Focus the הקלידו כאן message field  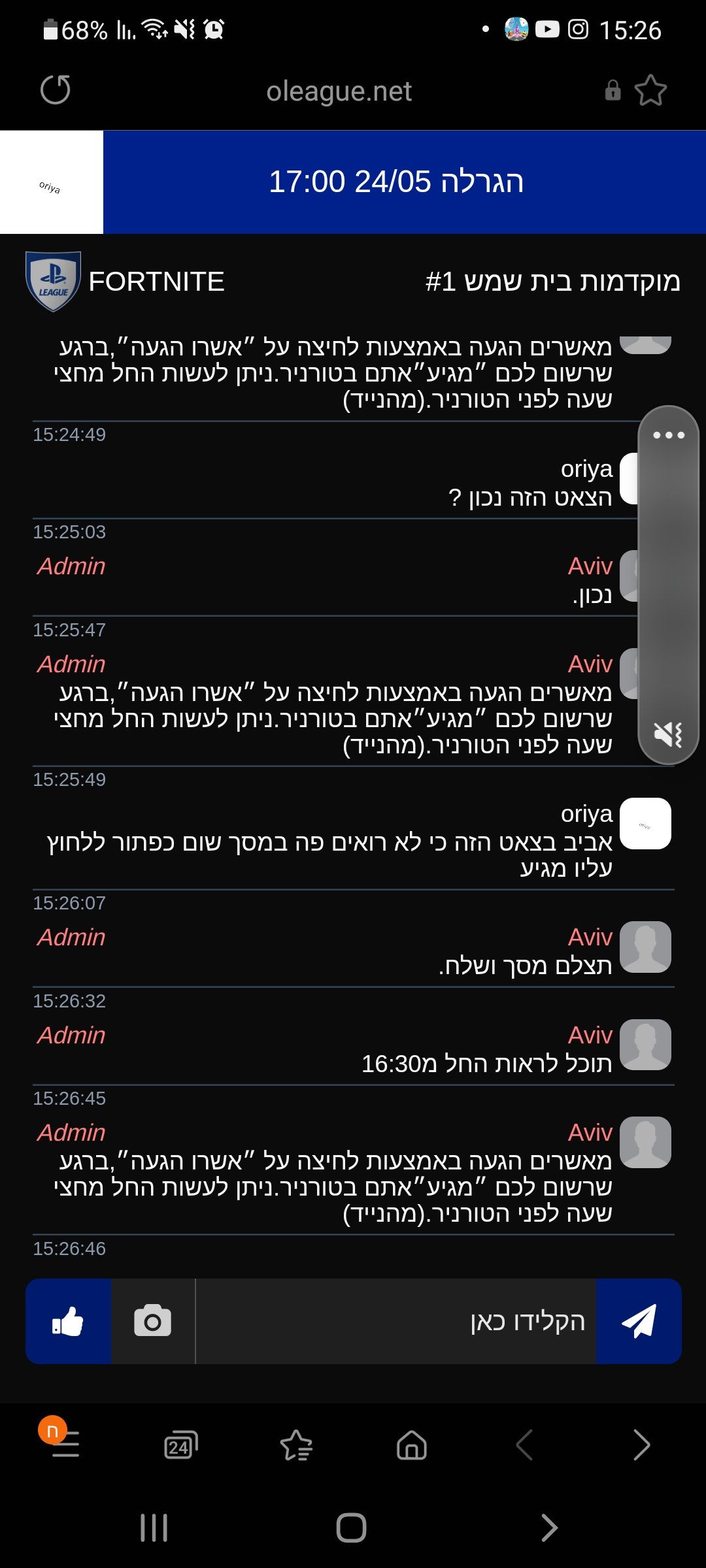(x=395, y=1321)
